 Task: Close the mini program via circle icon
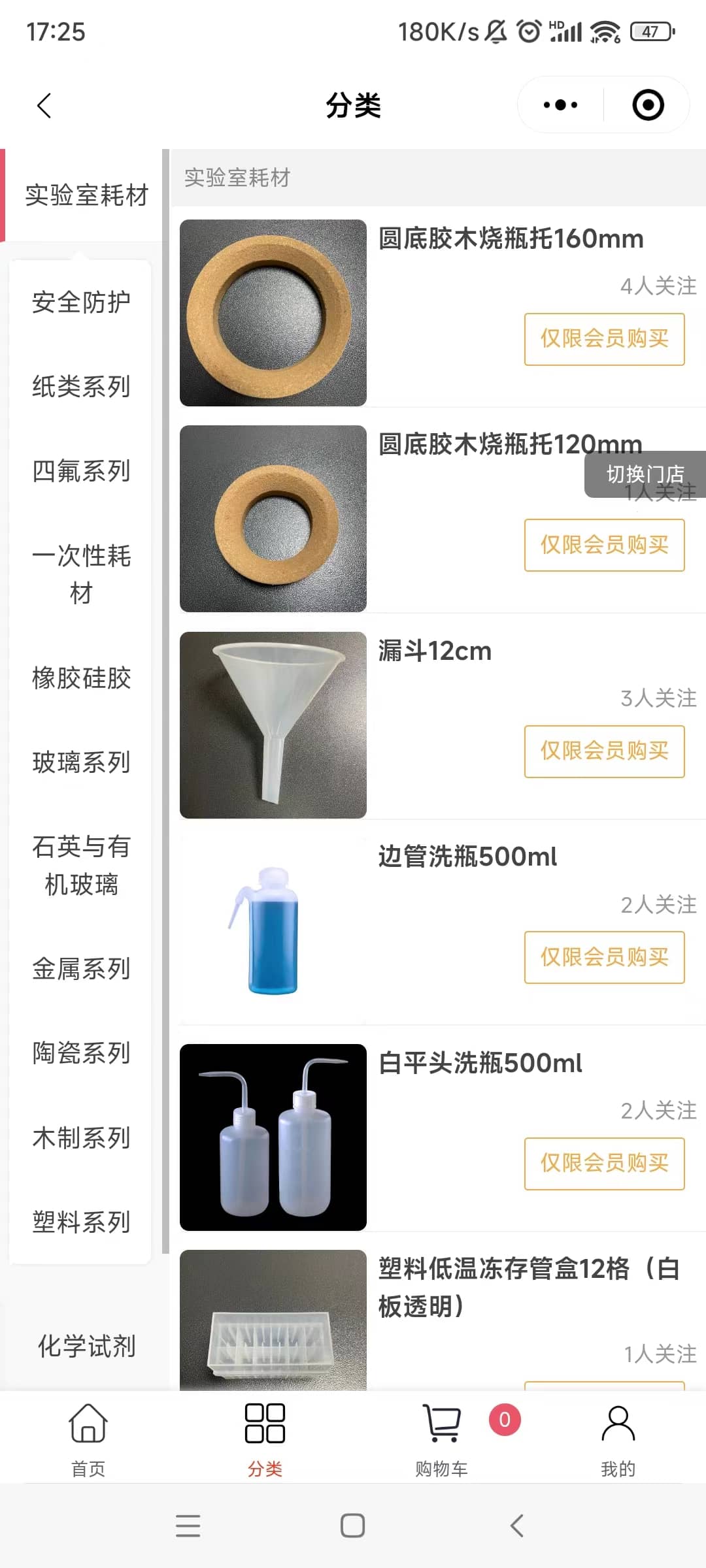point(648,105)
